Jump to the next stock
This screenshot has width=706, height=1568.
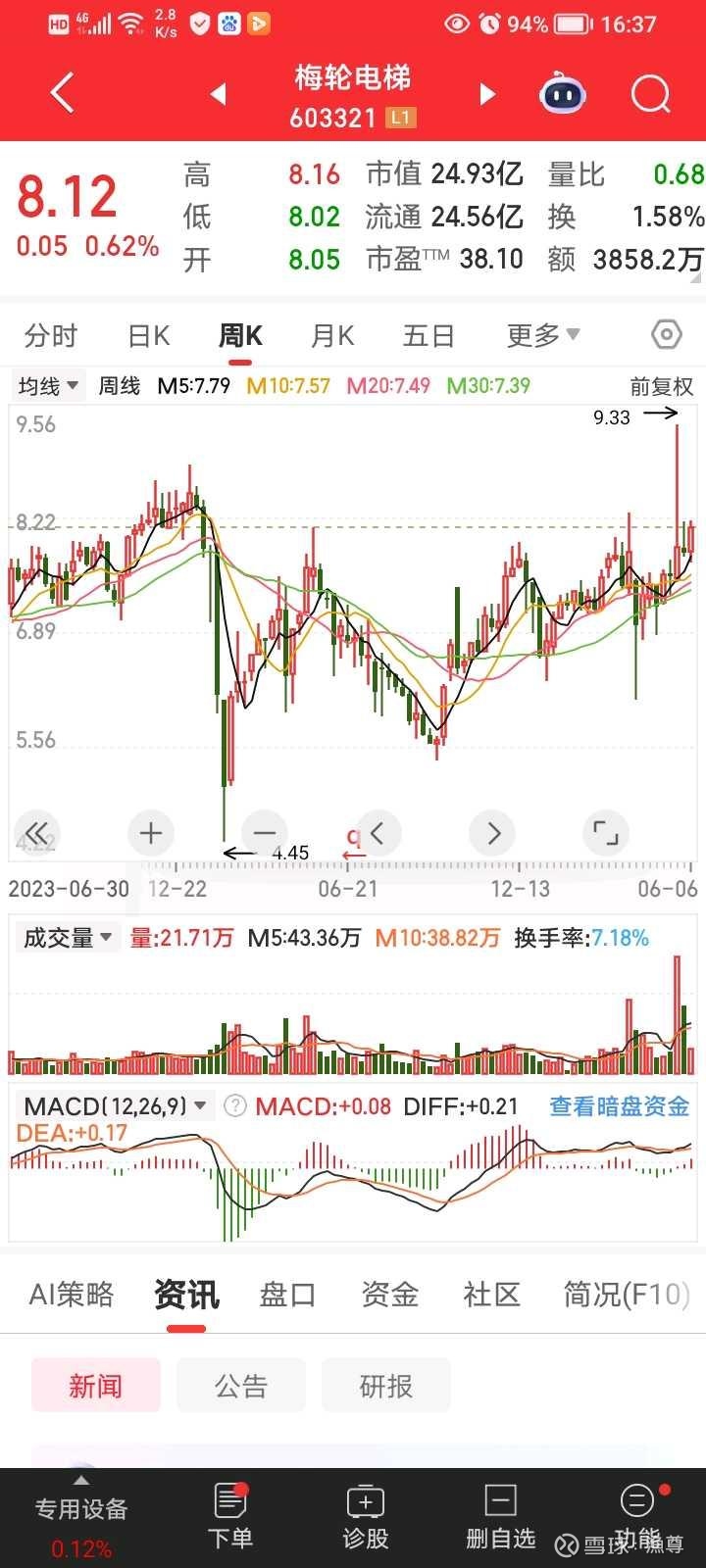[486, 94]
